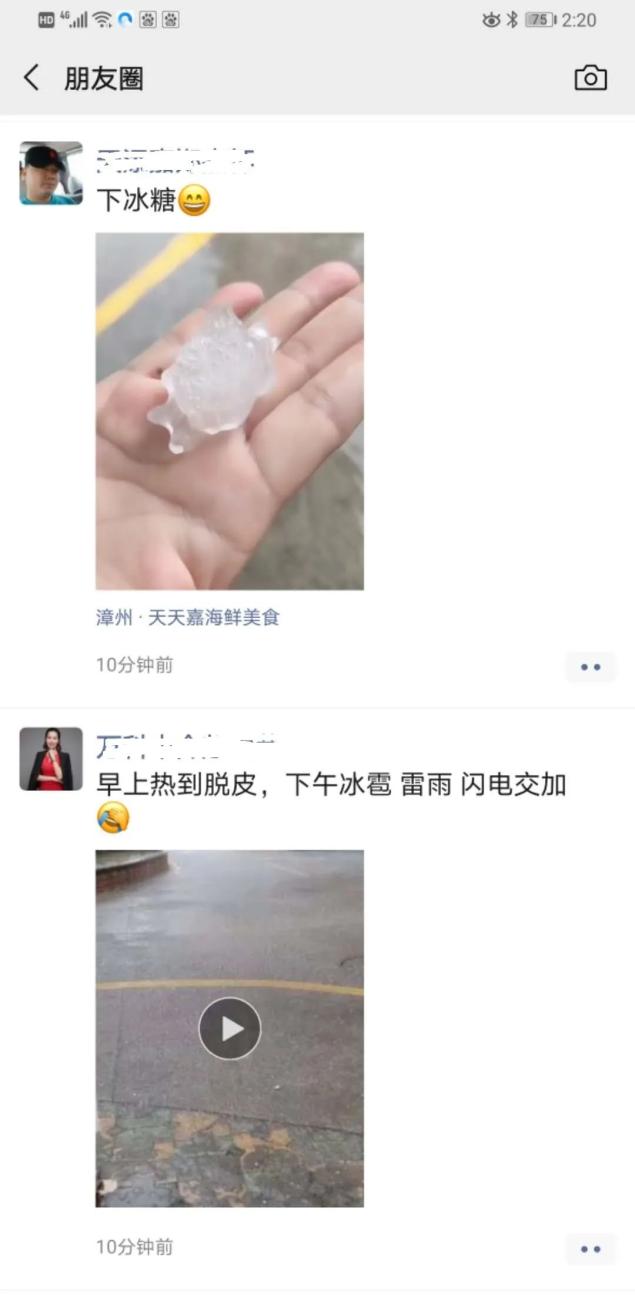
Task: Open like/comment options under the 冰雹雷雨 post
Action: [x=590, y=1249]
